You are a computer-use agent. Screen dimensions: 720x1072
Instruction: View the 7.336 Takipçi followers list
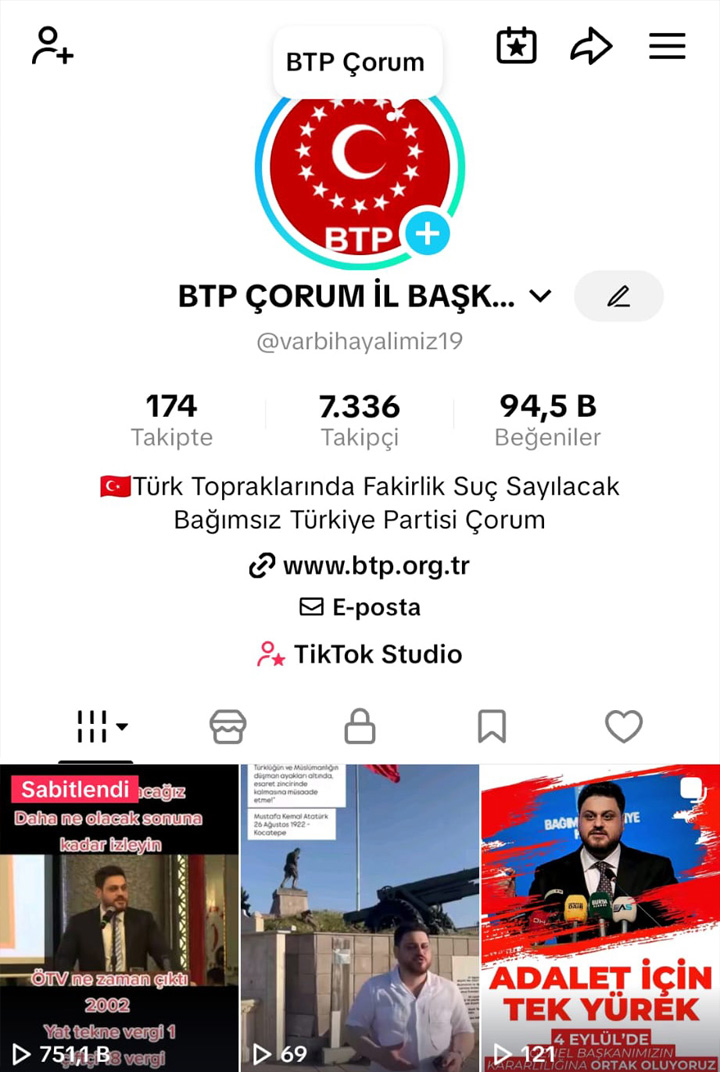[x=359, y=420]
